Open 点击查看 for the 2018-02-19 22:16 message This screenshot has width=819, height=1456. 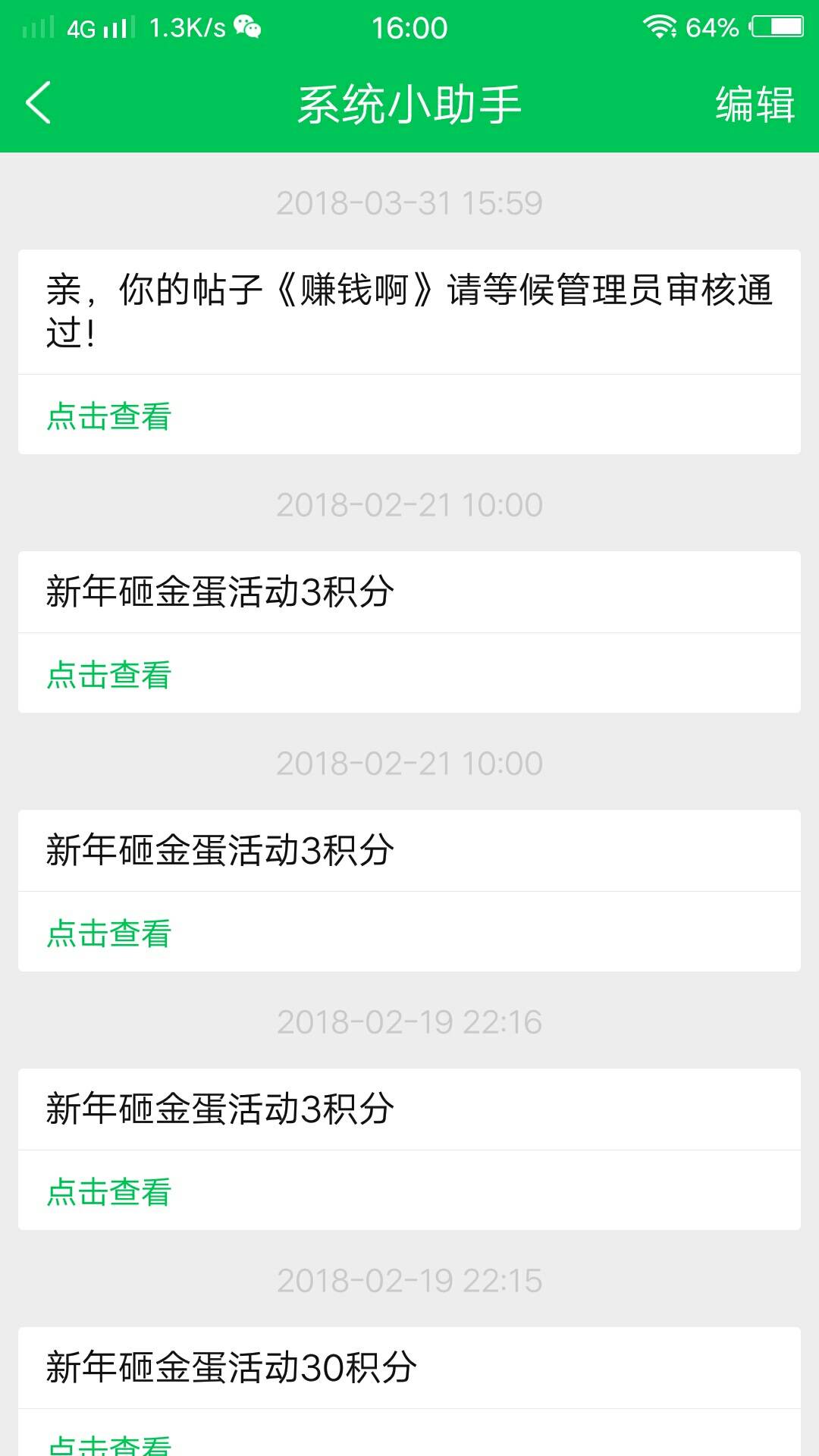[108, 1191]
